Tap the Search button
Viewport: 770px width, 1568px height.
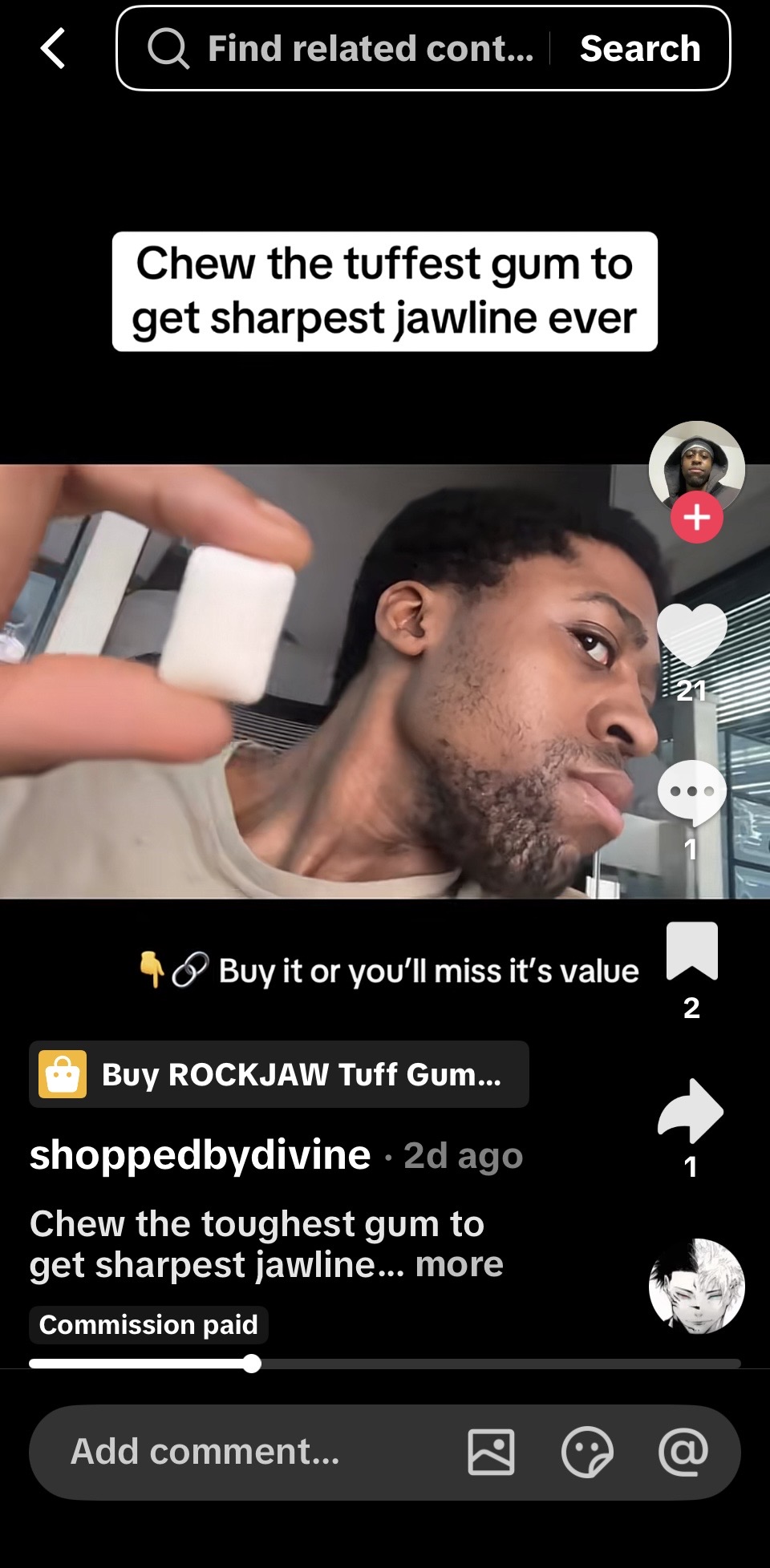[640, 48]
